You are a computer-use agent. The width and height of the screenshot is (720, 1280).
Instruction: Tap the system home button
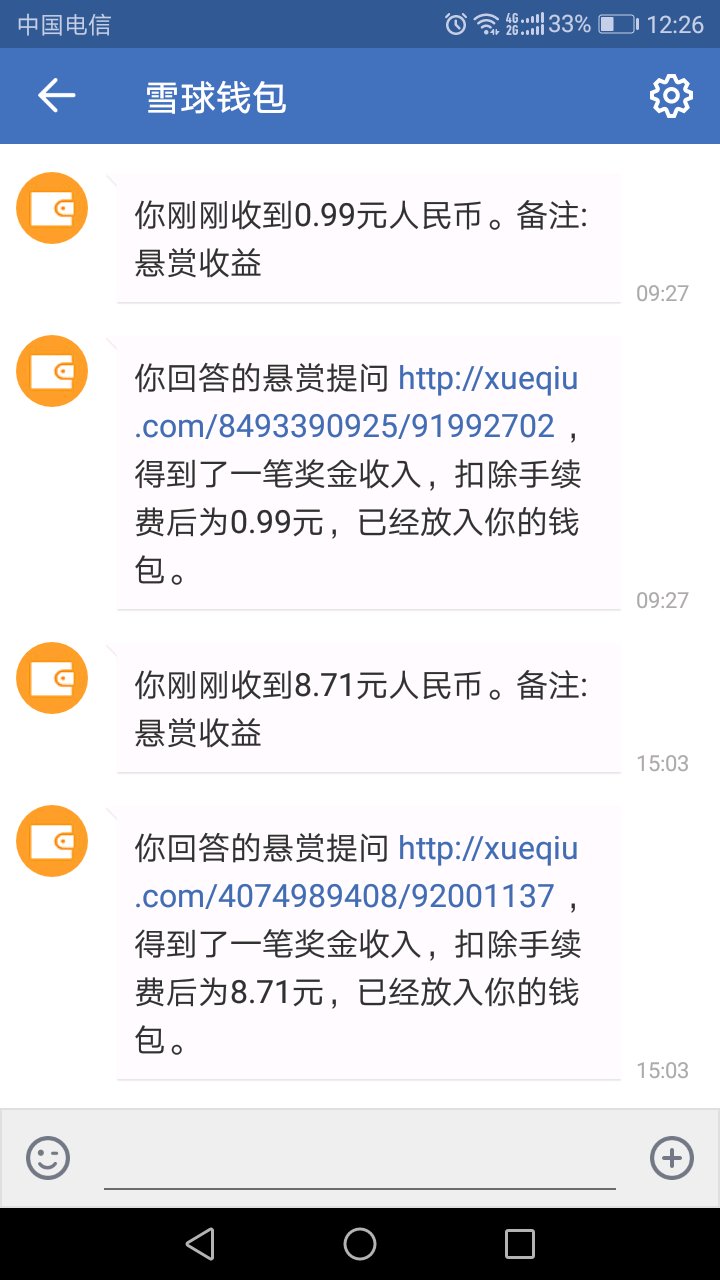360,1244
